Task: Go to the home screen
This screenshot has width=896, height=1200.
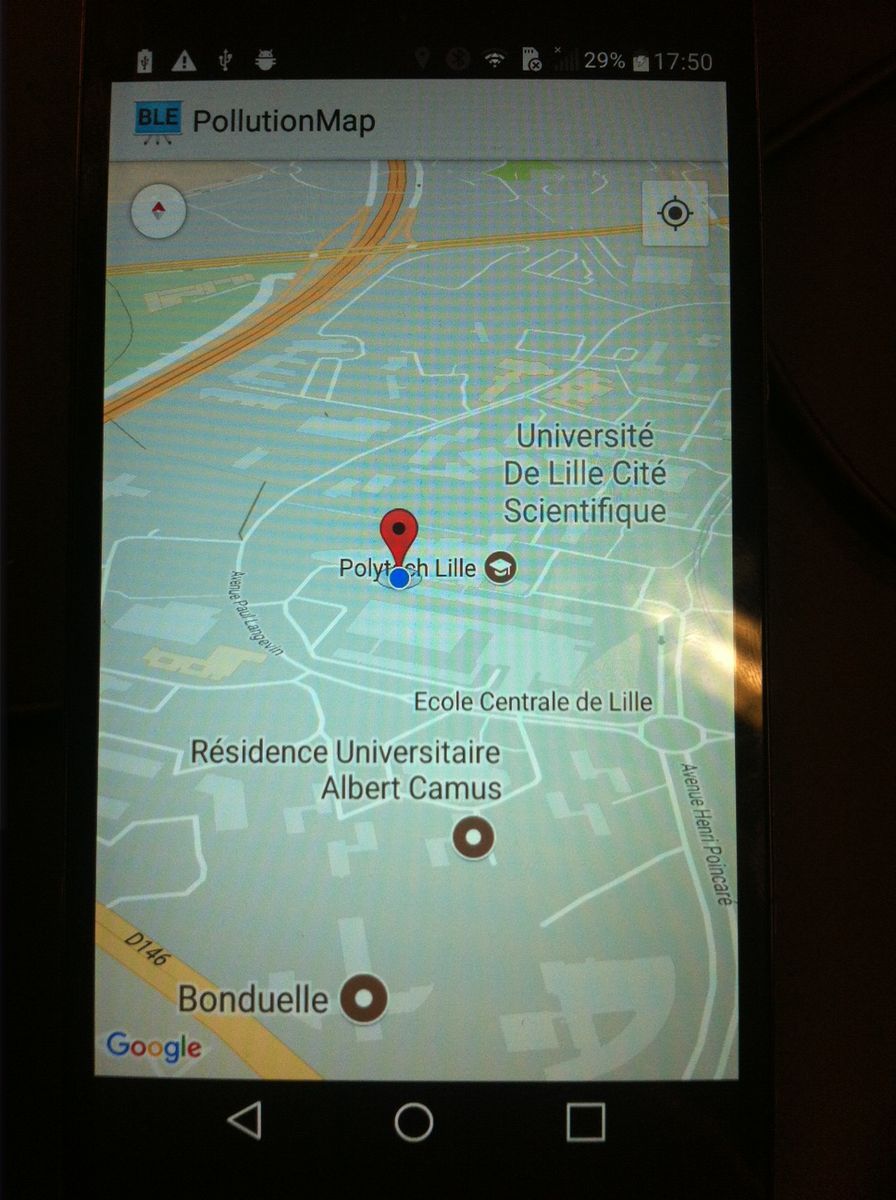Action: pos(413,1122)
